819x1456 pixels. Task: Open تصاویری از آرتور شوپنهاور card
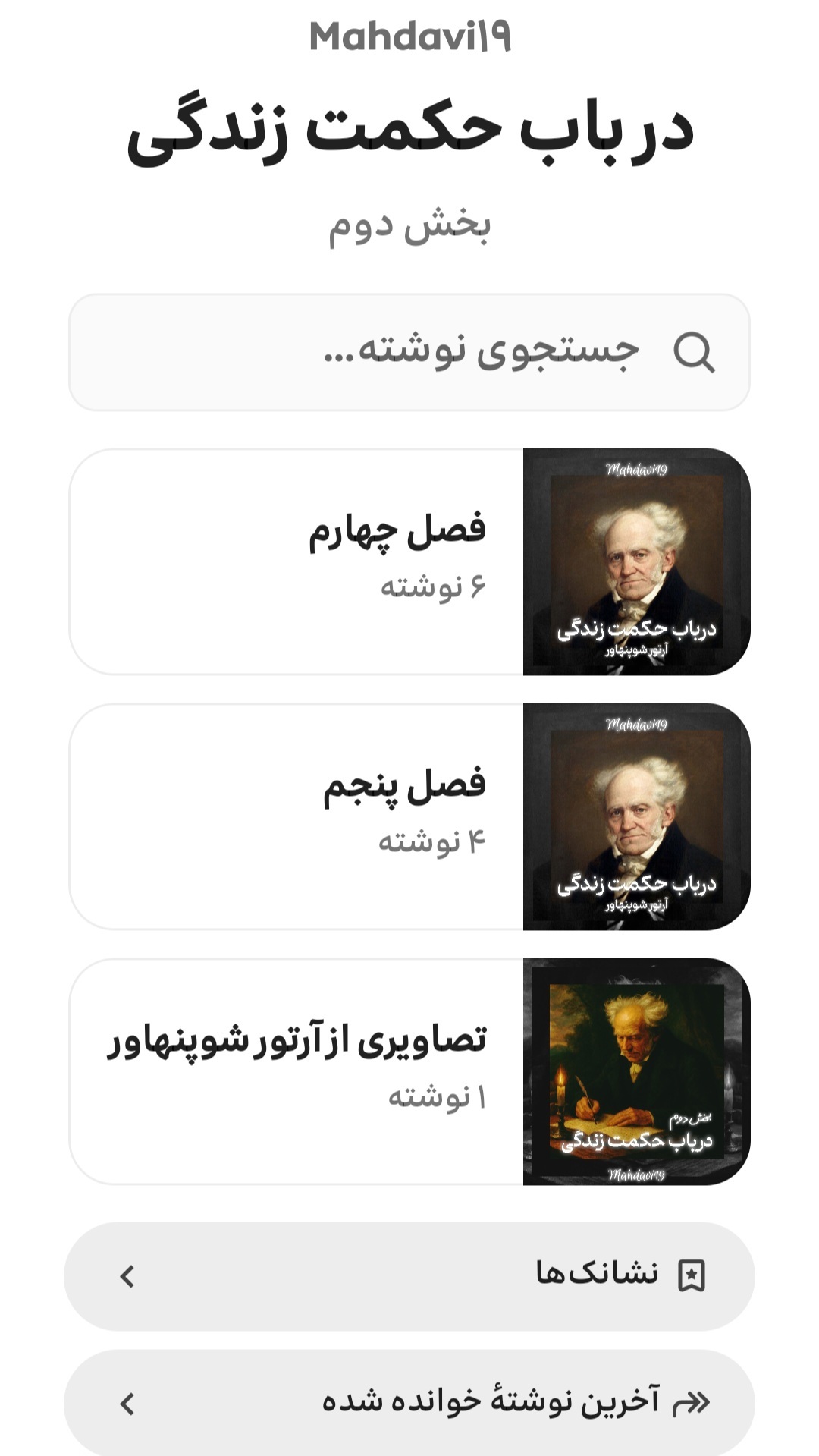tap(409, 1071)
